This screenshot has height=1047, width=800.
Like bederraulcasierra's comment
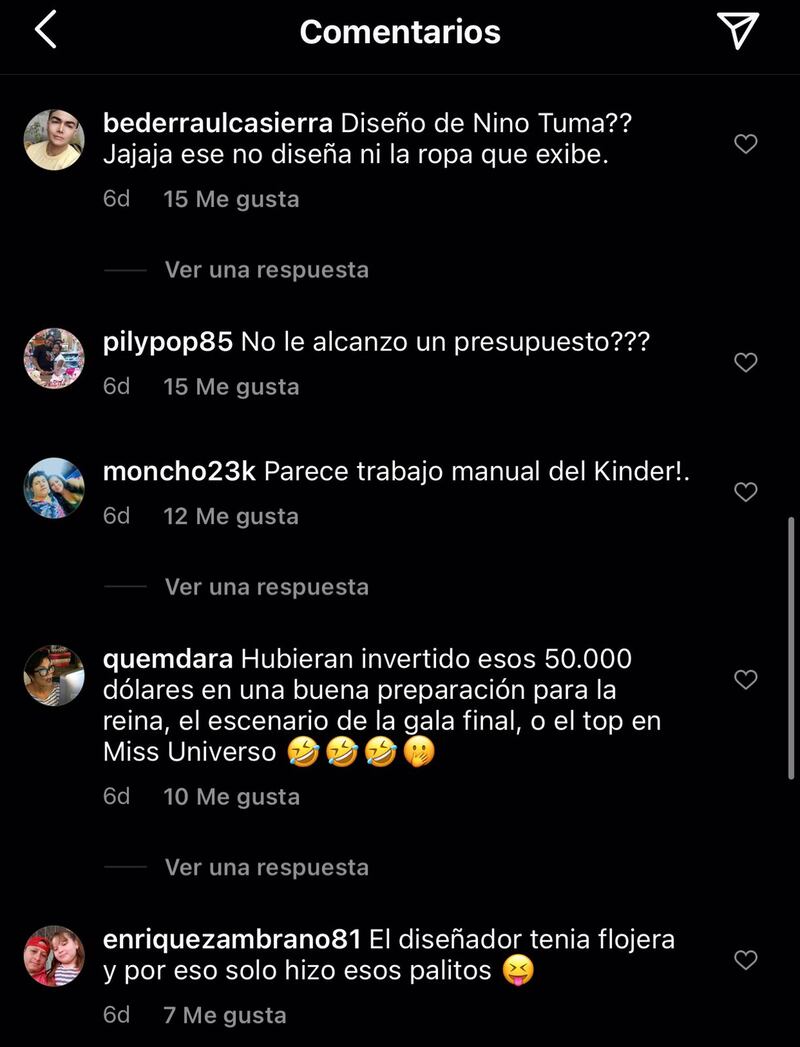click(x=746, y=145)
